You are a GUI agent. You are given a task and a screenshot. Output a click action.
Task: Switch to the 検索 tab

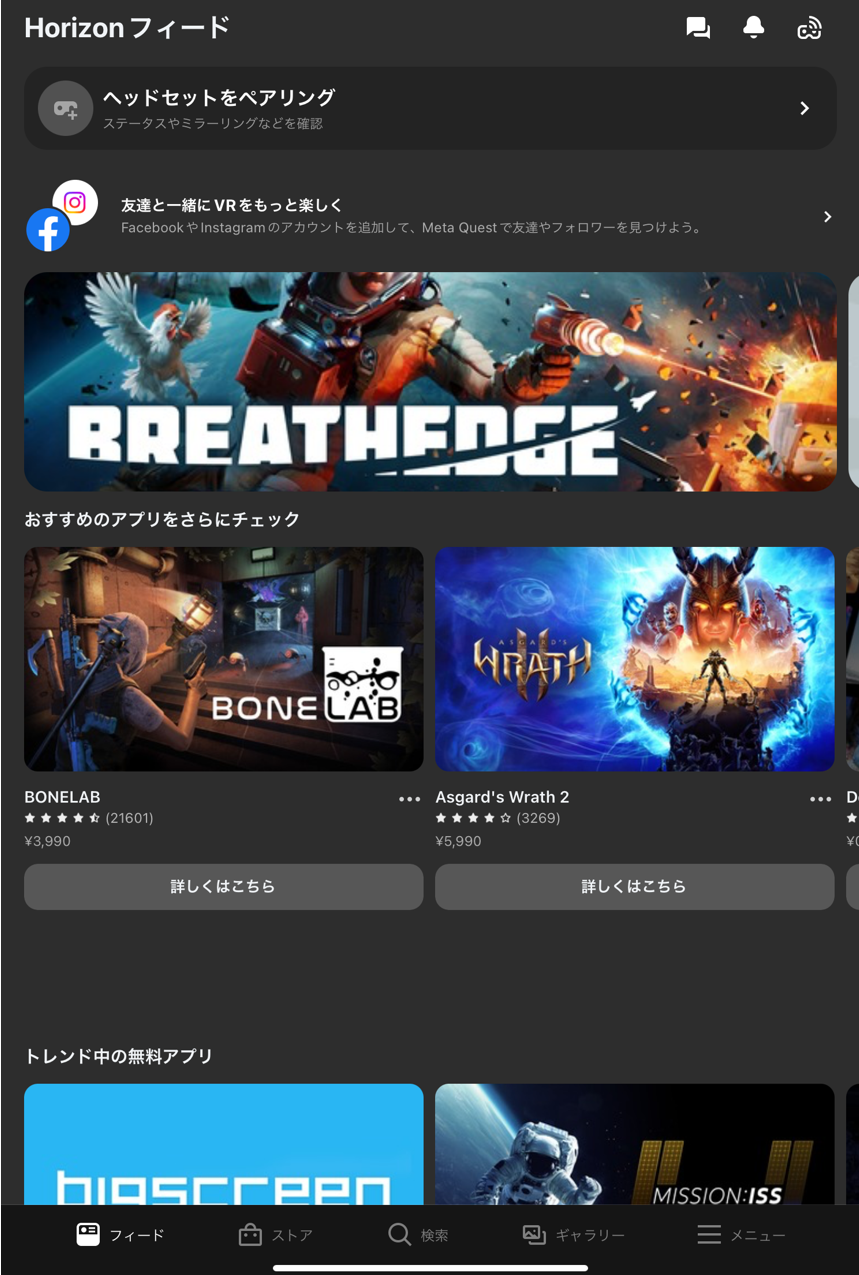coord(418,1235)
